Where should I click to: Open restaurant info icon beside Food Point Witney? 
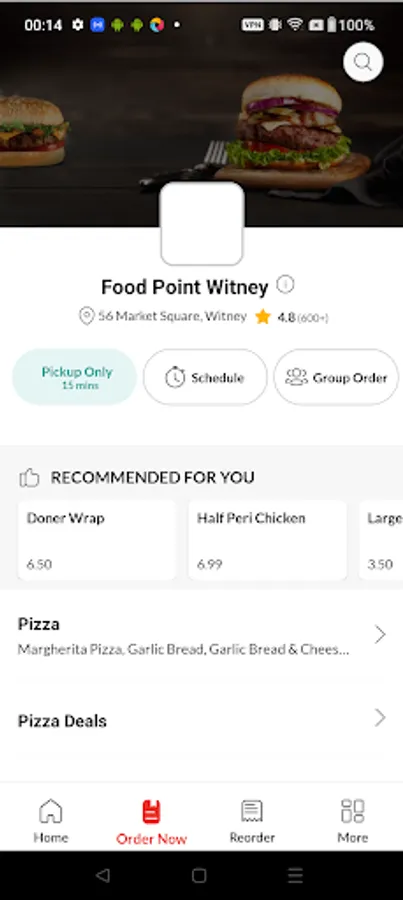(x=285, y=284)
